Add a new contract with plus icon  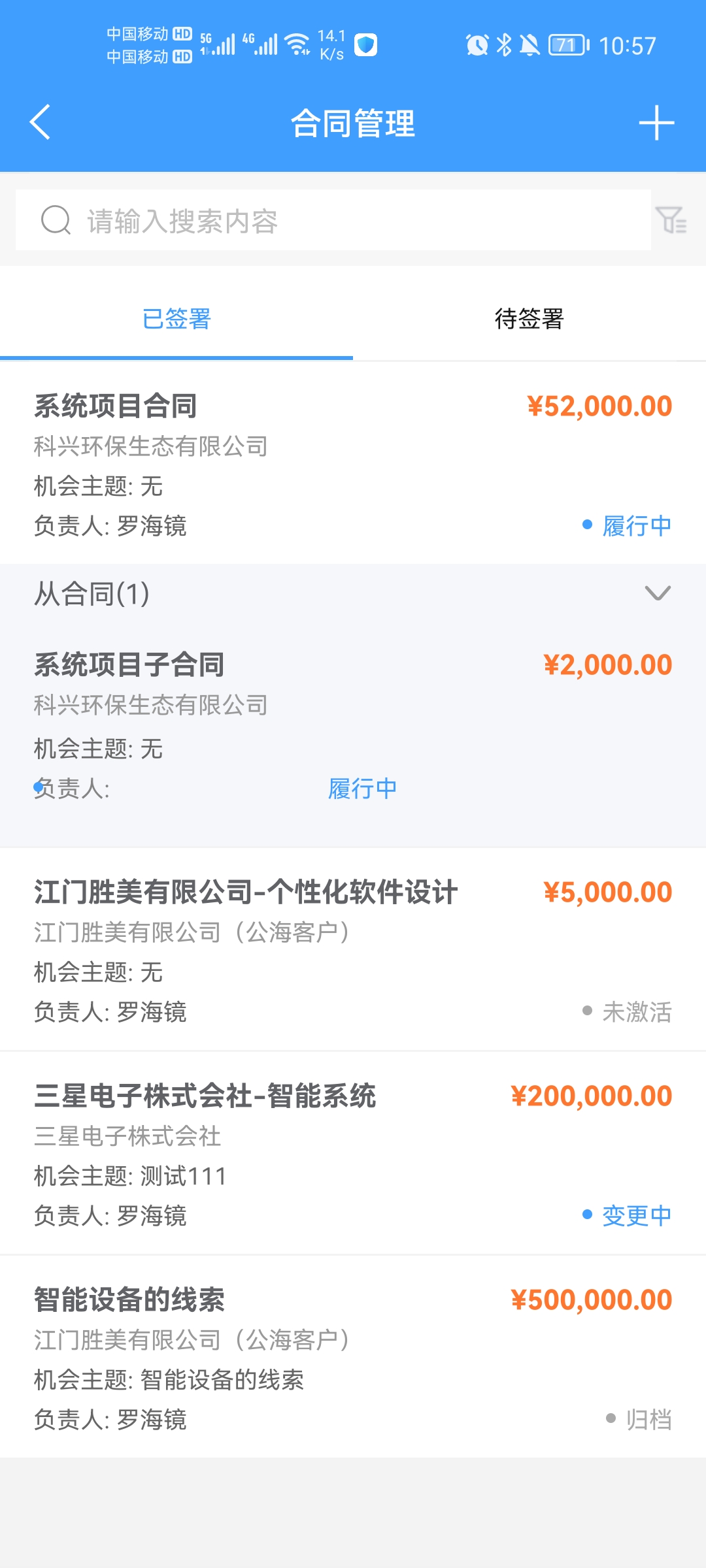coord(656,123)
